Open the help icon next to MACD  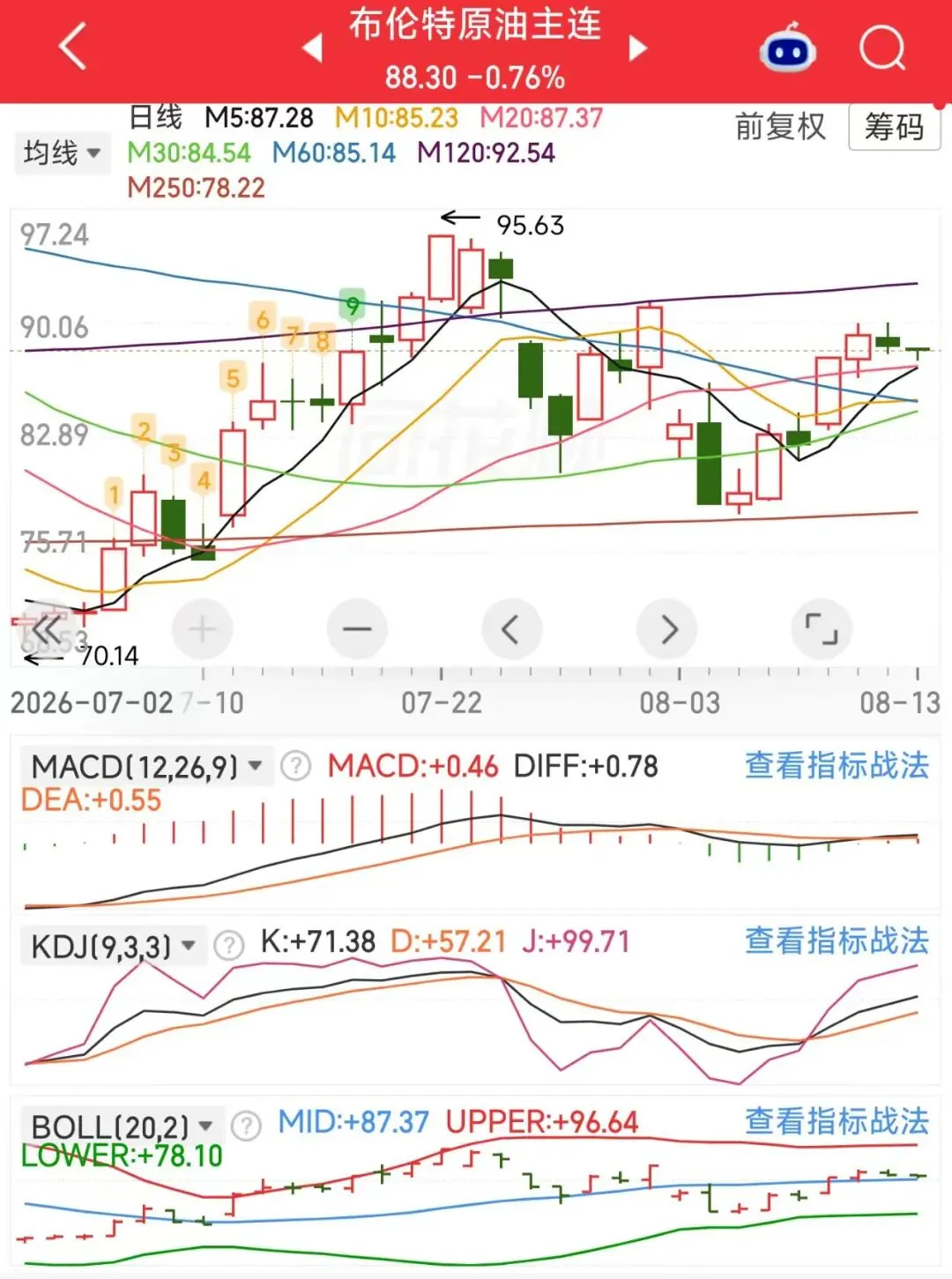tap(295, 766)
